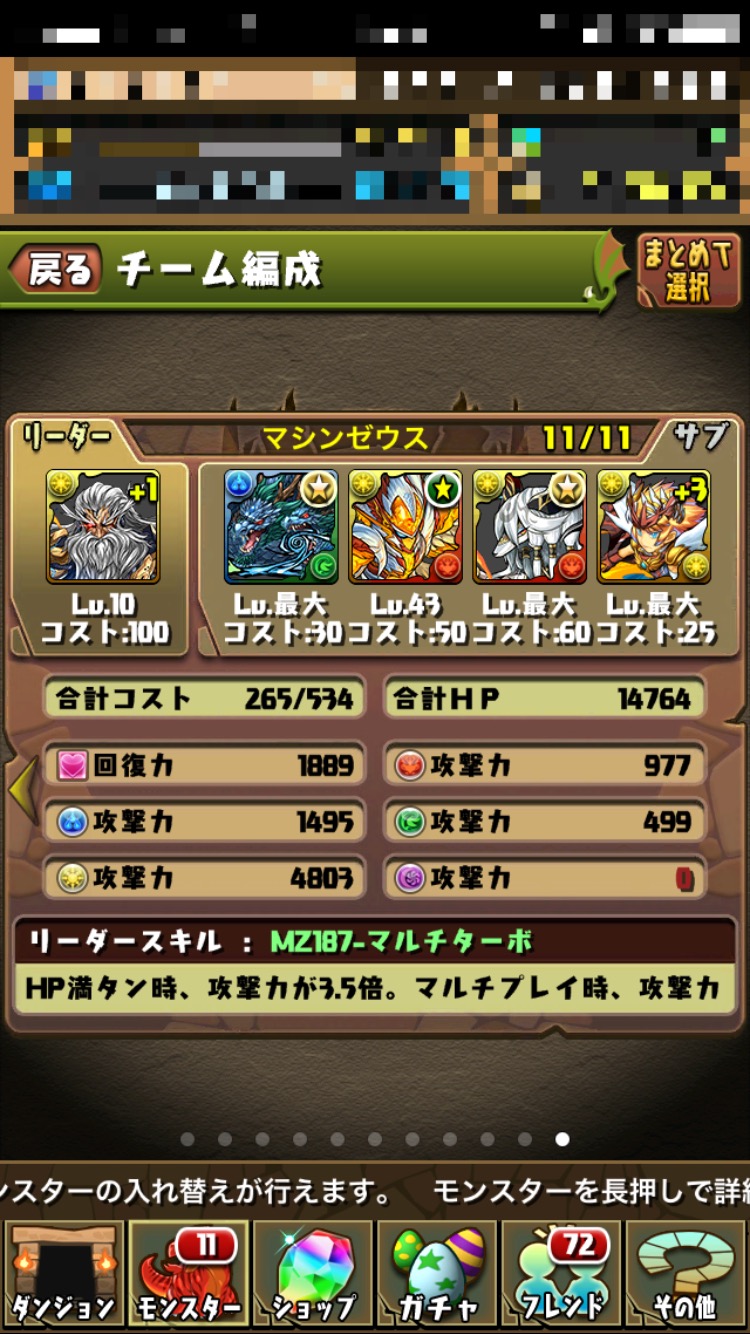This screenshot has height=1334, width=750.
Task: Select the +3 sub monster, cost 25
Action: coord(653,527)
